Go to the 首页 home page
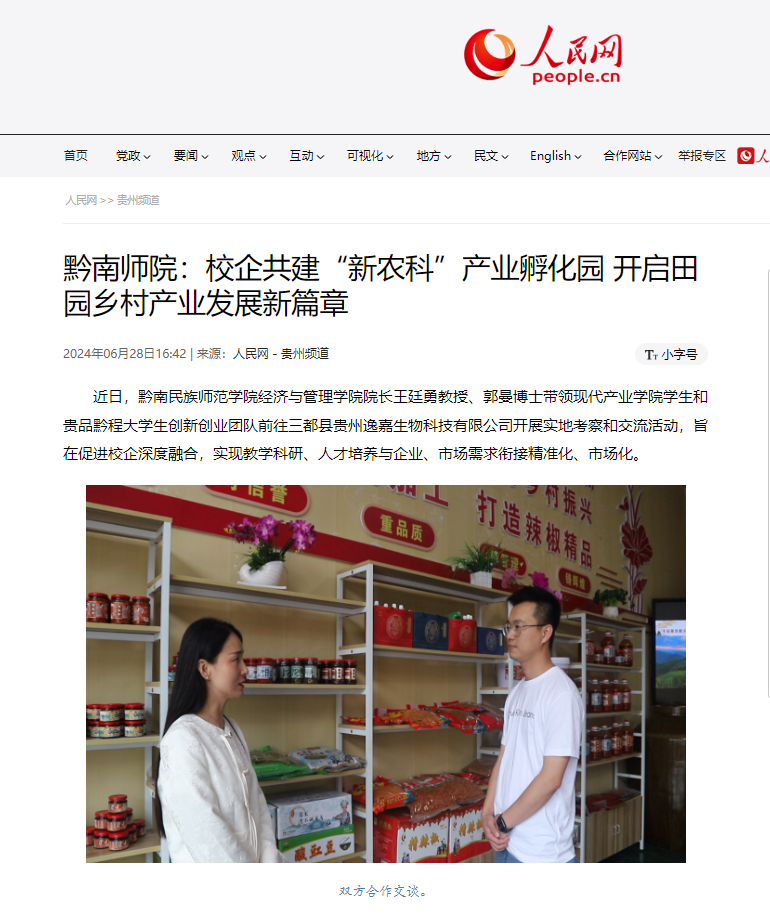The height and width of the screenshot is (914, 770). coord(76,156)
